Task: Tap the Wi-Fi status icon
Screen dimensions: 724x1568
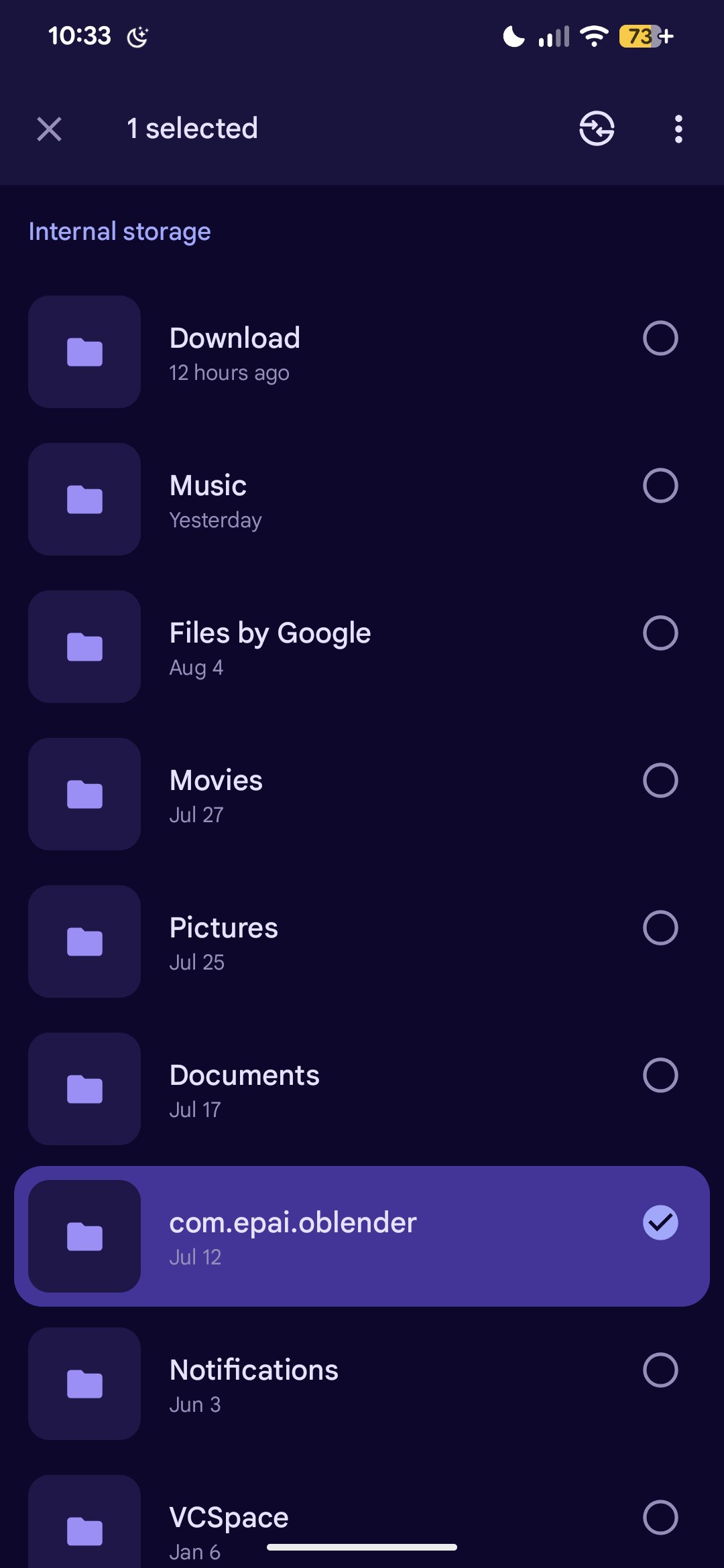Action: click(593, 37)
